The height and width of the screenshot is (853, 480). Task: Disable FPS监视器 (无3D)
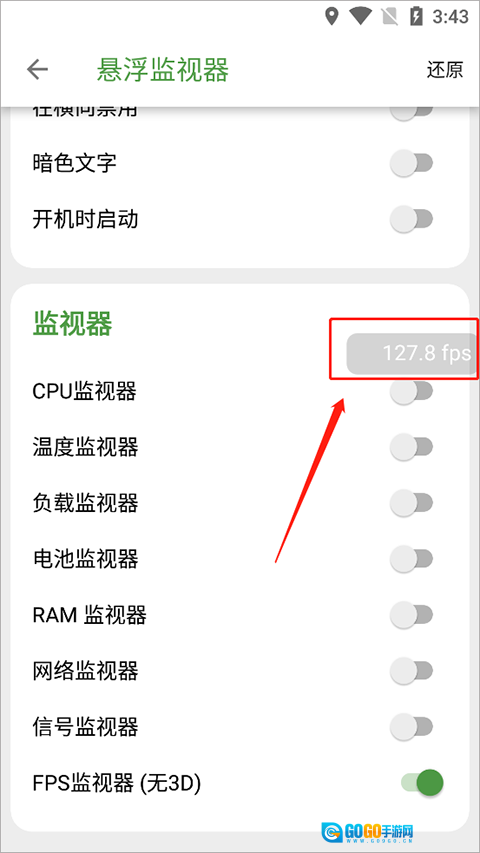point(422,783)
